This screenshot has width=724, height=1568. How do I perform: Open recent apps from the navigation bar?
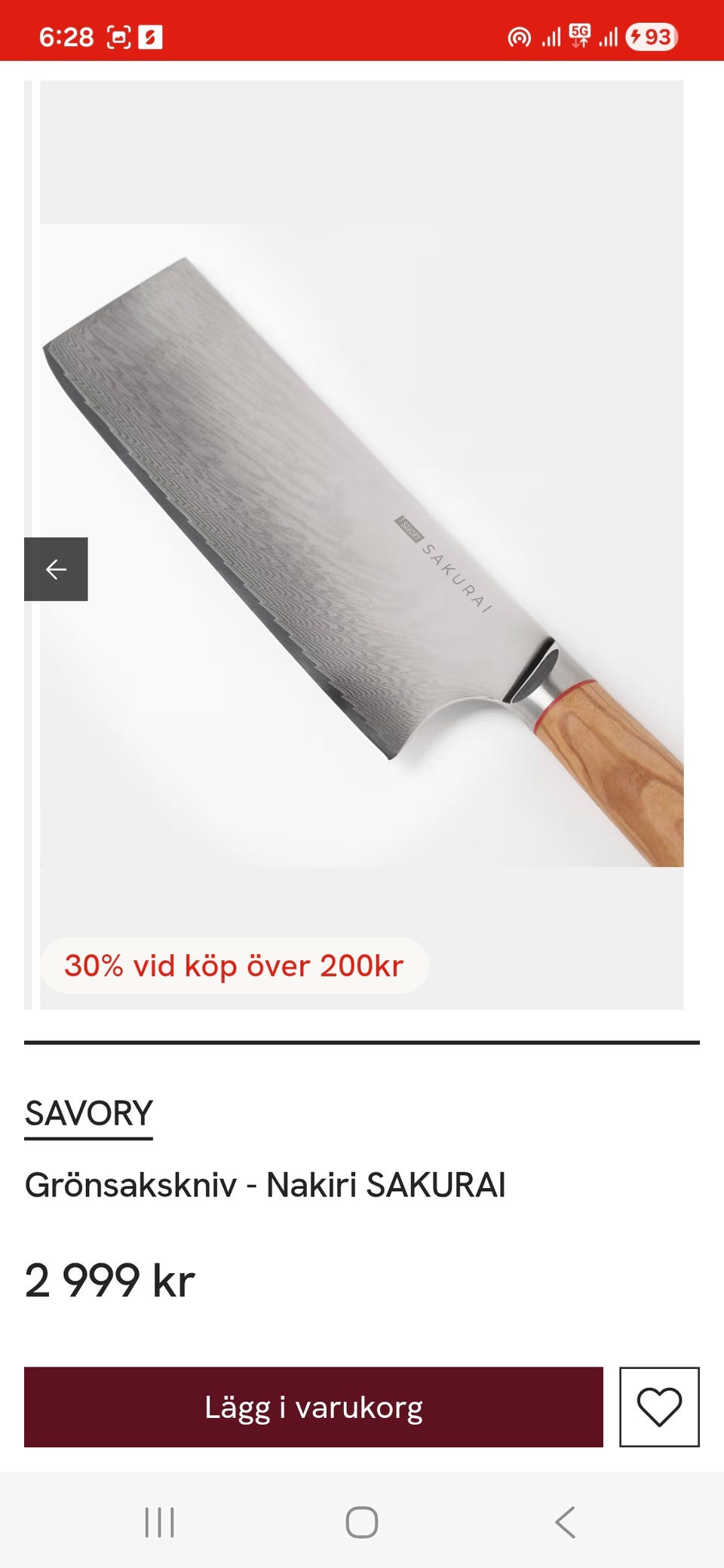pos(159,1522)
